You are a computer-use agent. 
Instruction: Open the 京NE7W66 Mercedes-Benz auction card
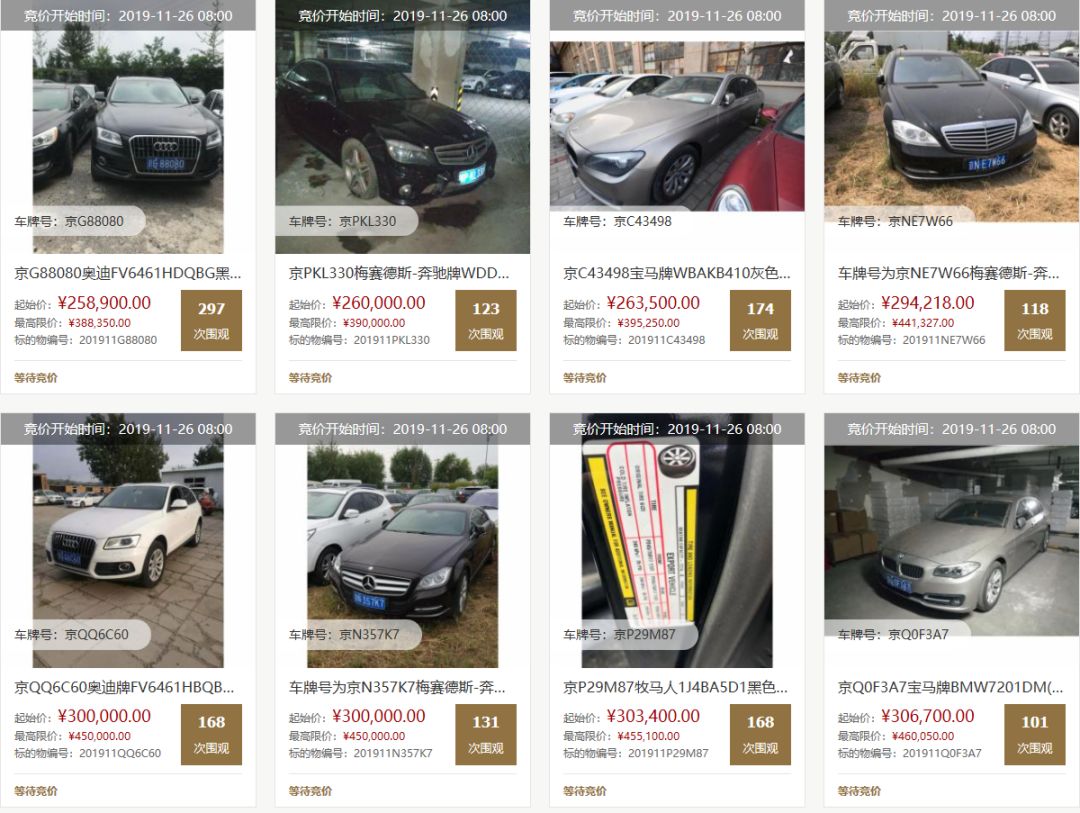(950, 272)
